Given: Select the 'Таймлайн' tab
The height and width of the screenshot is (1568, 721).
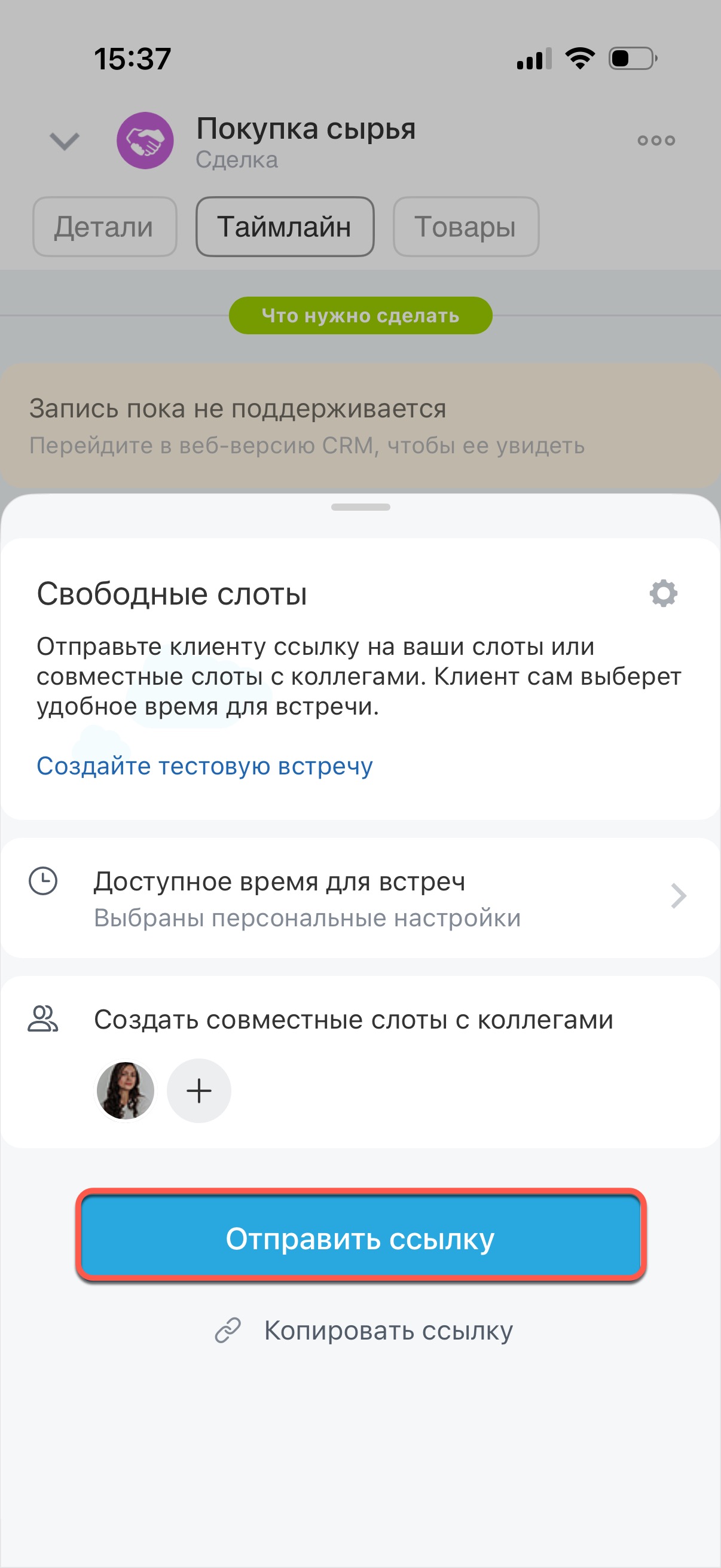Looking at the screenshot, I should [285, 227].
